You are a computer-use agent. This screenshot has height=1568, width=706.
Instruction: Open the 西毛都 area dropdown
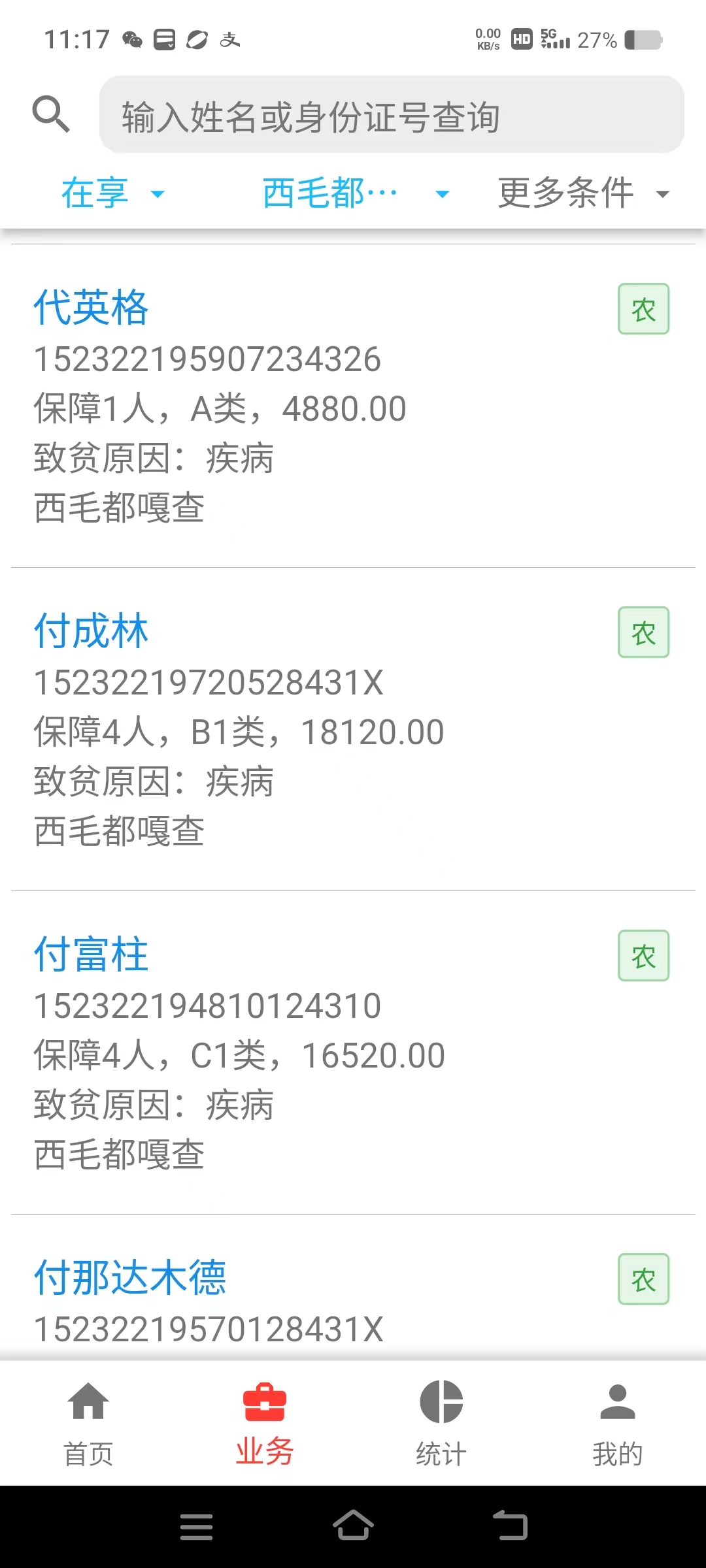coord(356,193)
